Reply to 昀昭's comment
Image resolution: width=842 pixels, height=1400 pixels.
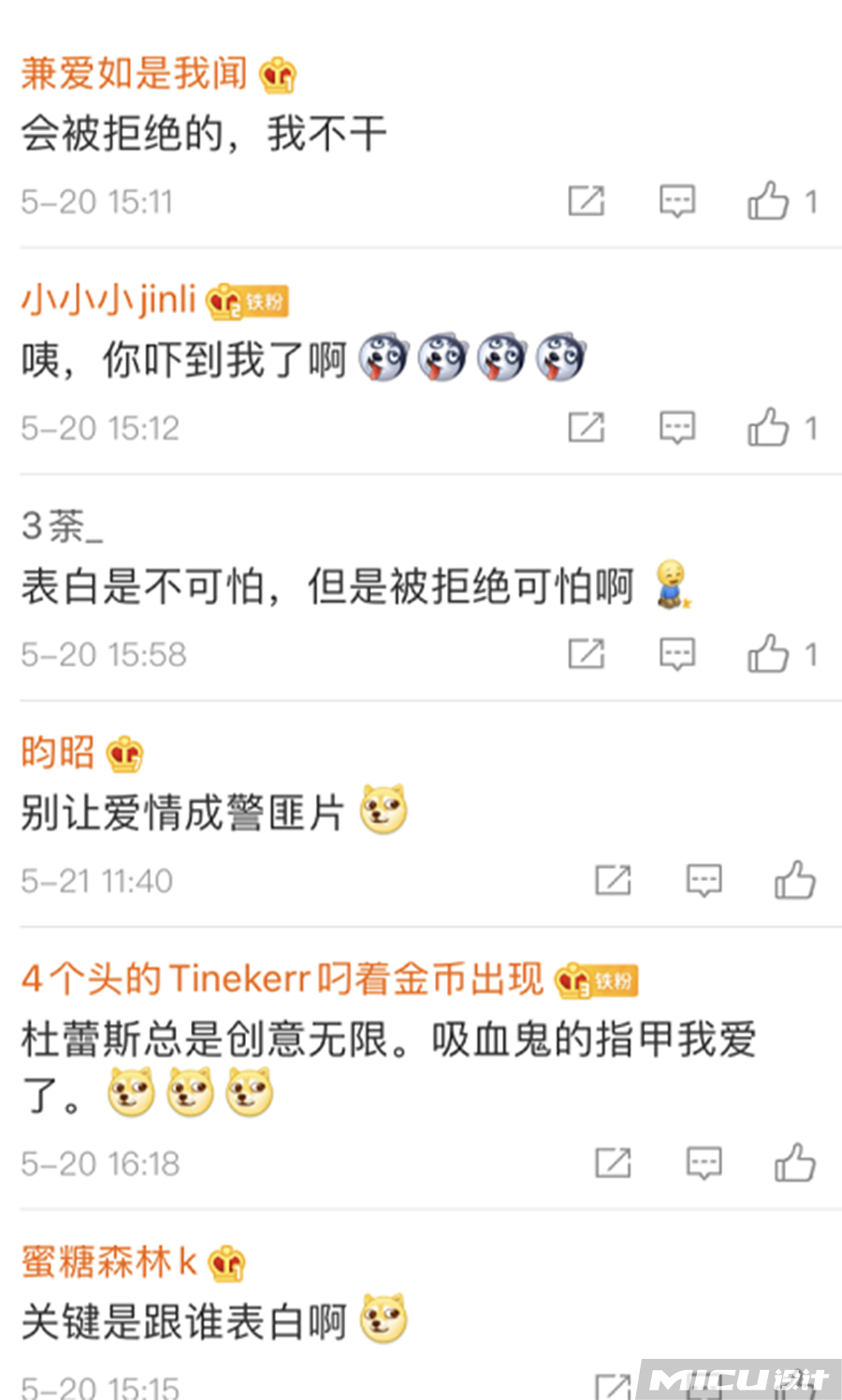[704, 880]
